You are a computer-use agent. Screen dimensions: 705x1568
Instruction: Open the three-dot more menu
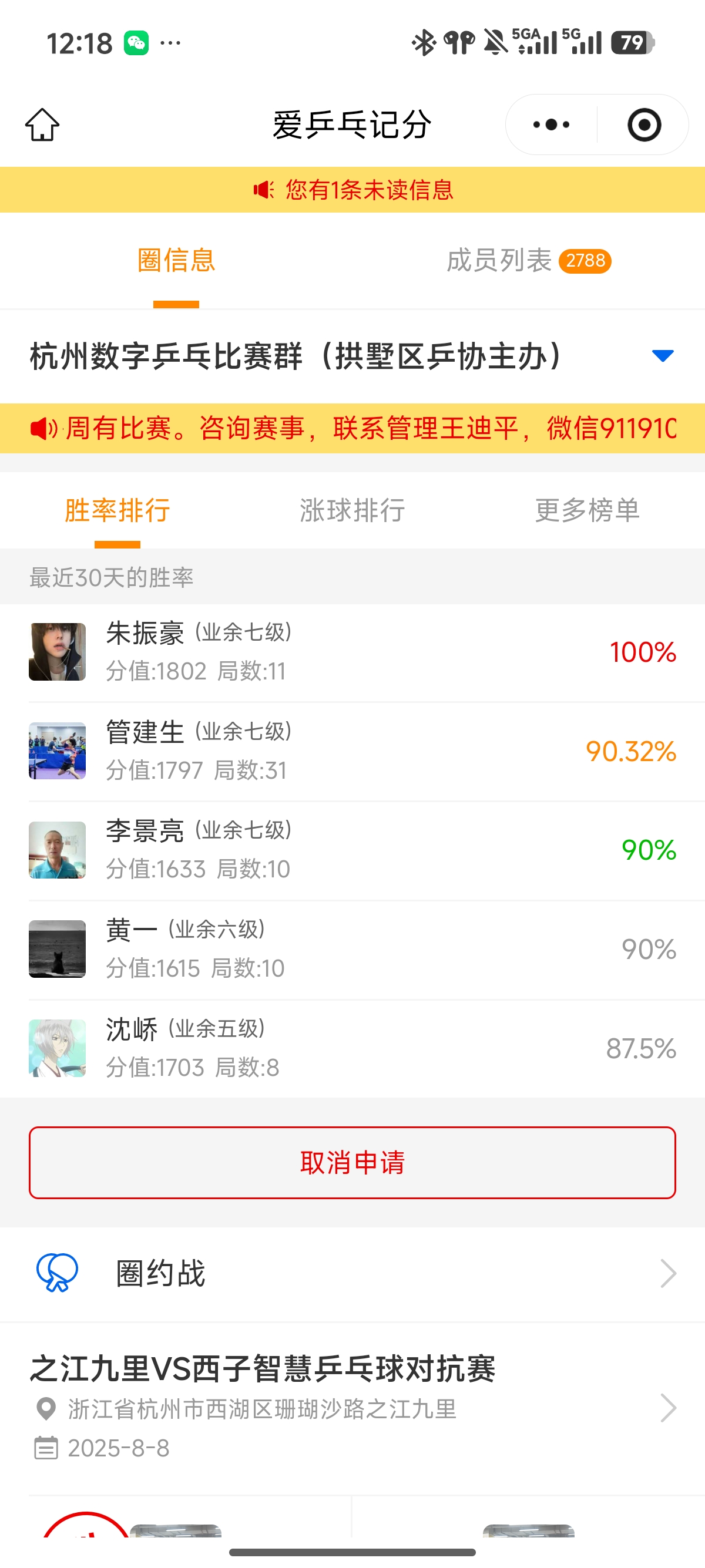[x=551, y=125]
